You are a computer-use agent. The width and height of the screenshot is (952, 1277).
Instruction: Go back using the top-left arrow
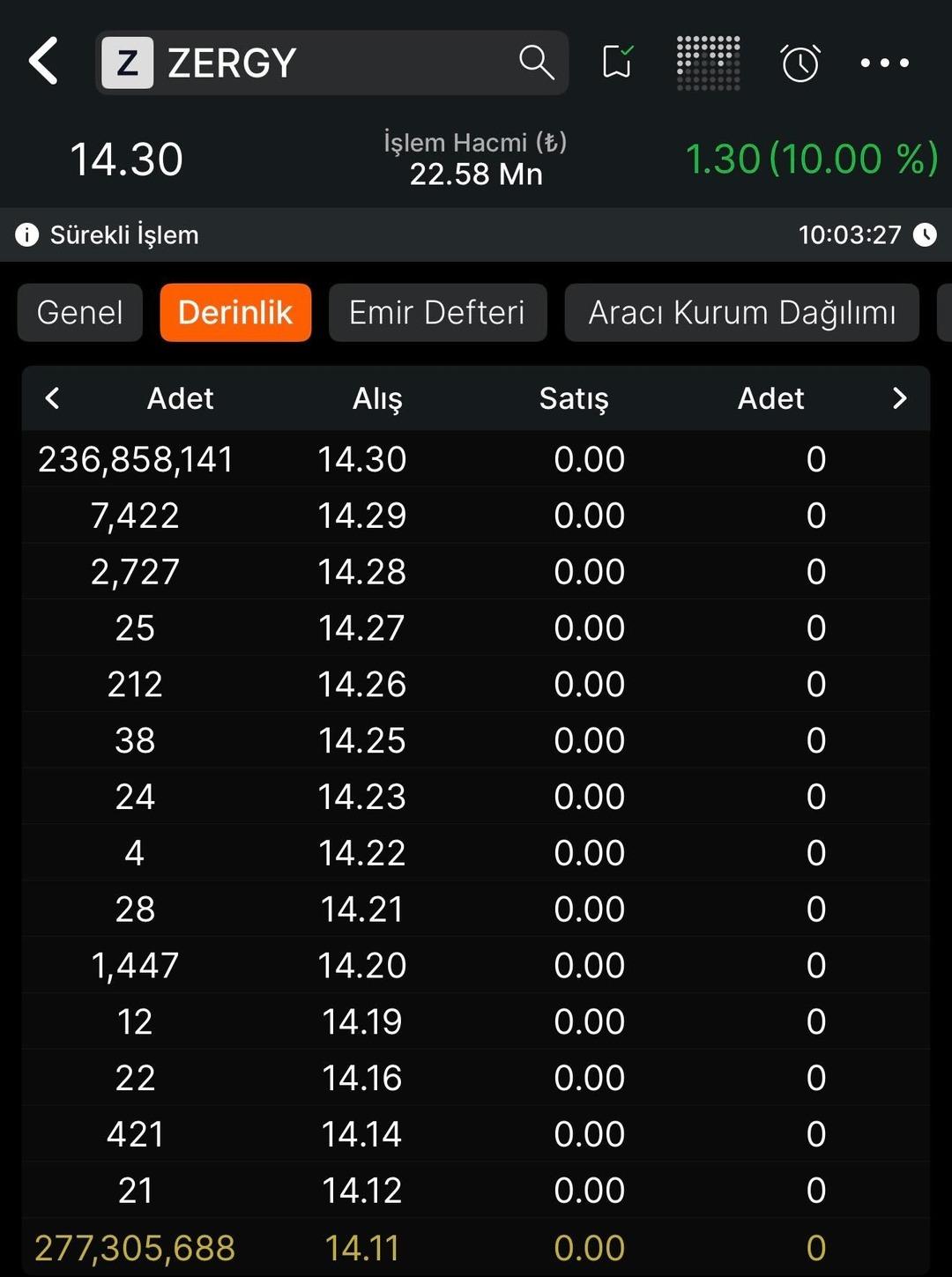point(43,62)
